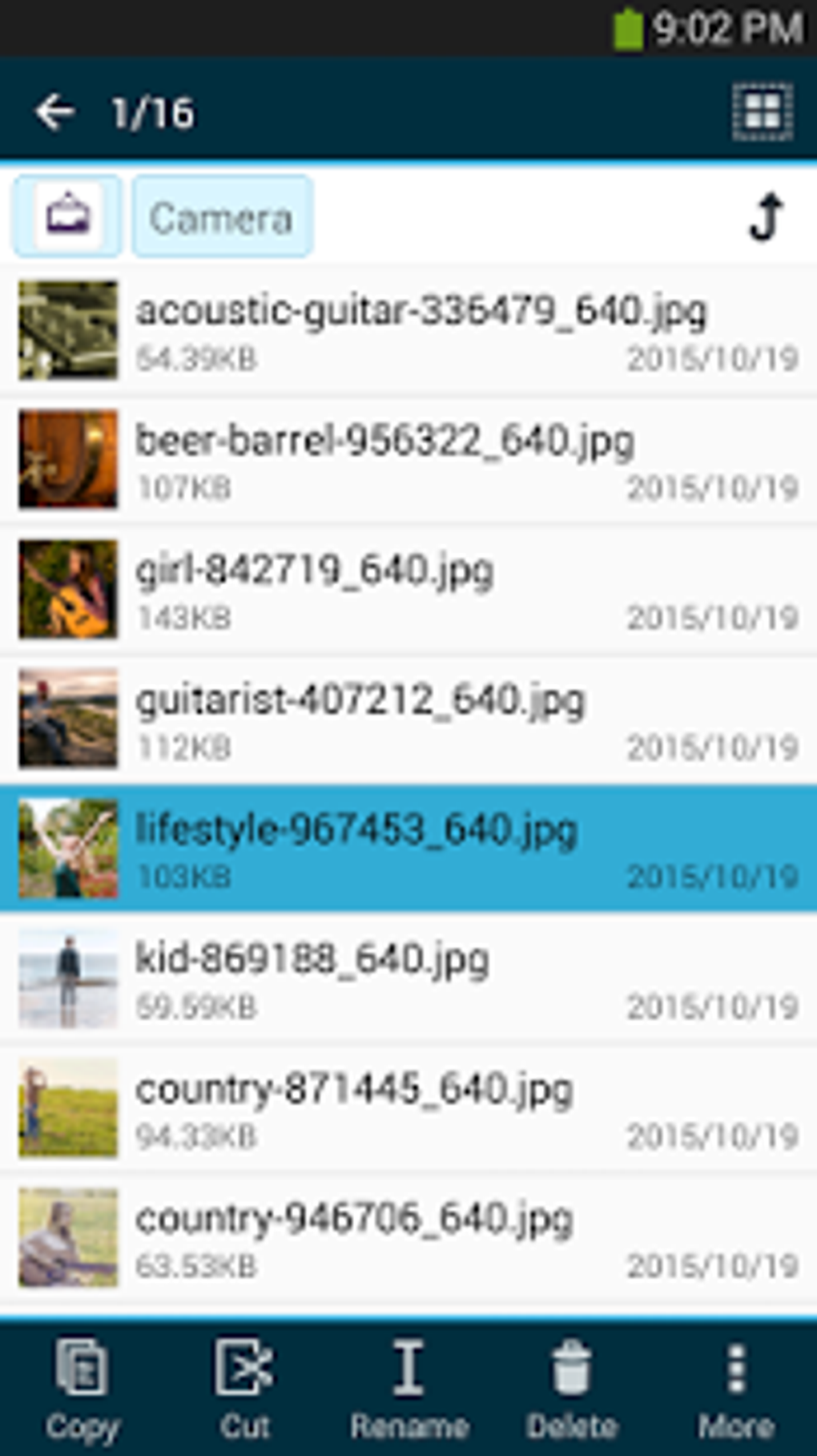
Task: Tap the back arrow to exit selection
Action: click(54, 112)
